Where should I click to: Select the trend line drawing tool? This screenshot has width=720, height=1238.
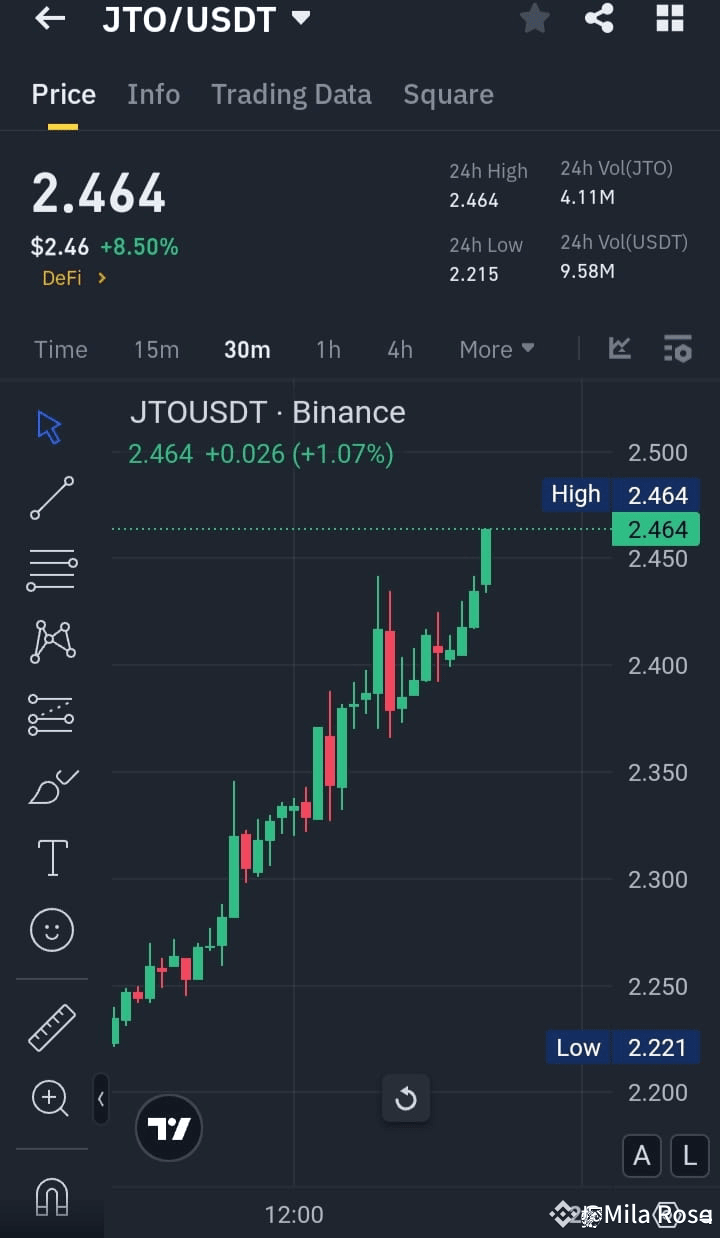[51, 497]
